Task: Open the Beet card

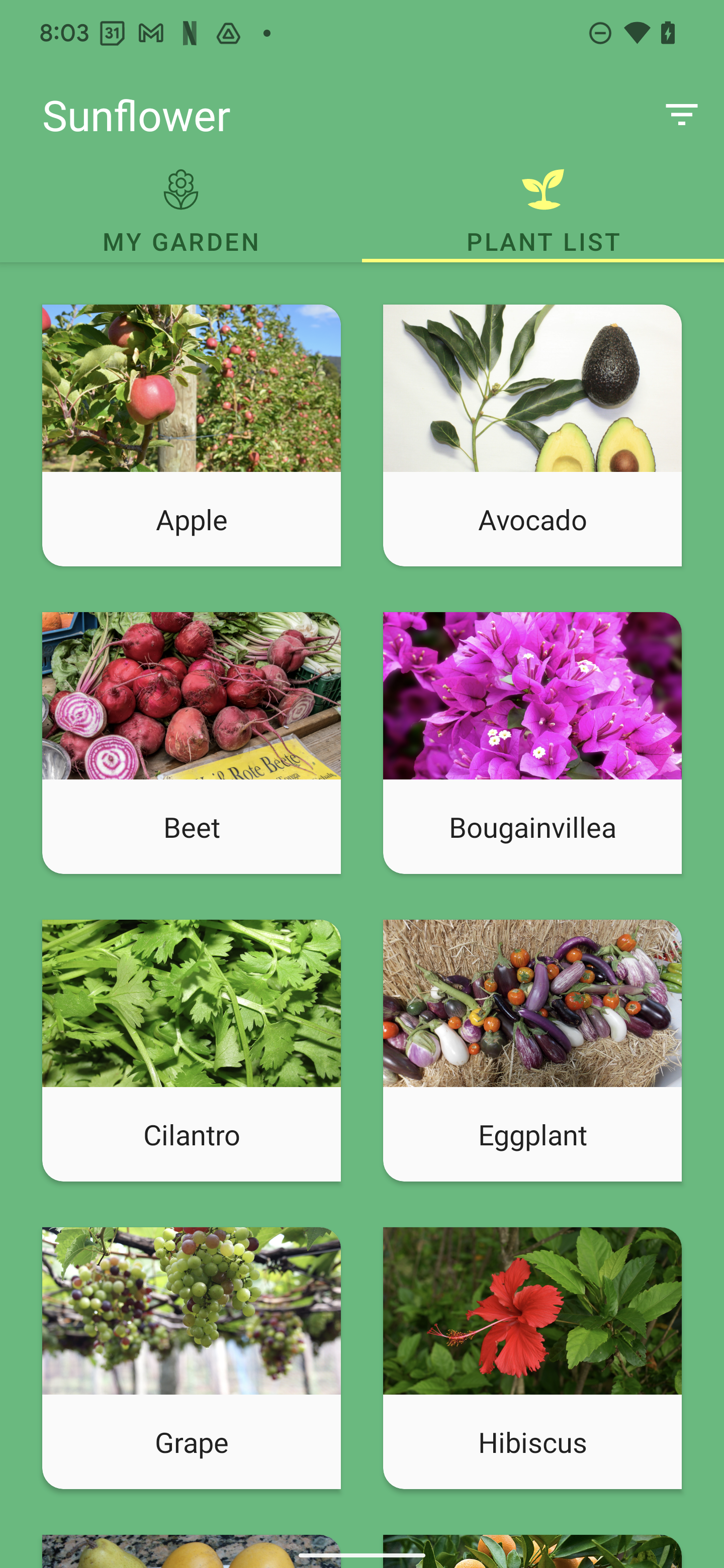Action: [x=191, y=743]
